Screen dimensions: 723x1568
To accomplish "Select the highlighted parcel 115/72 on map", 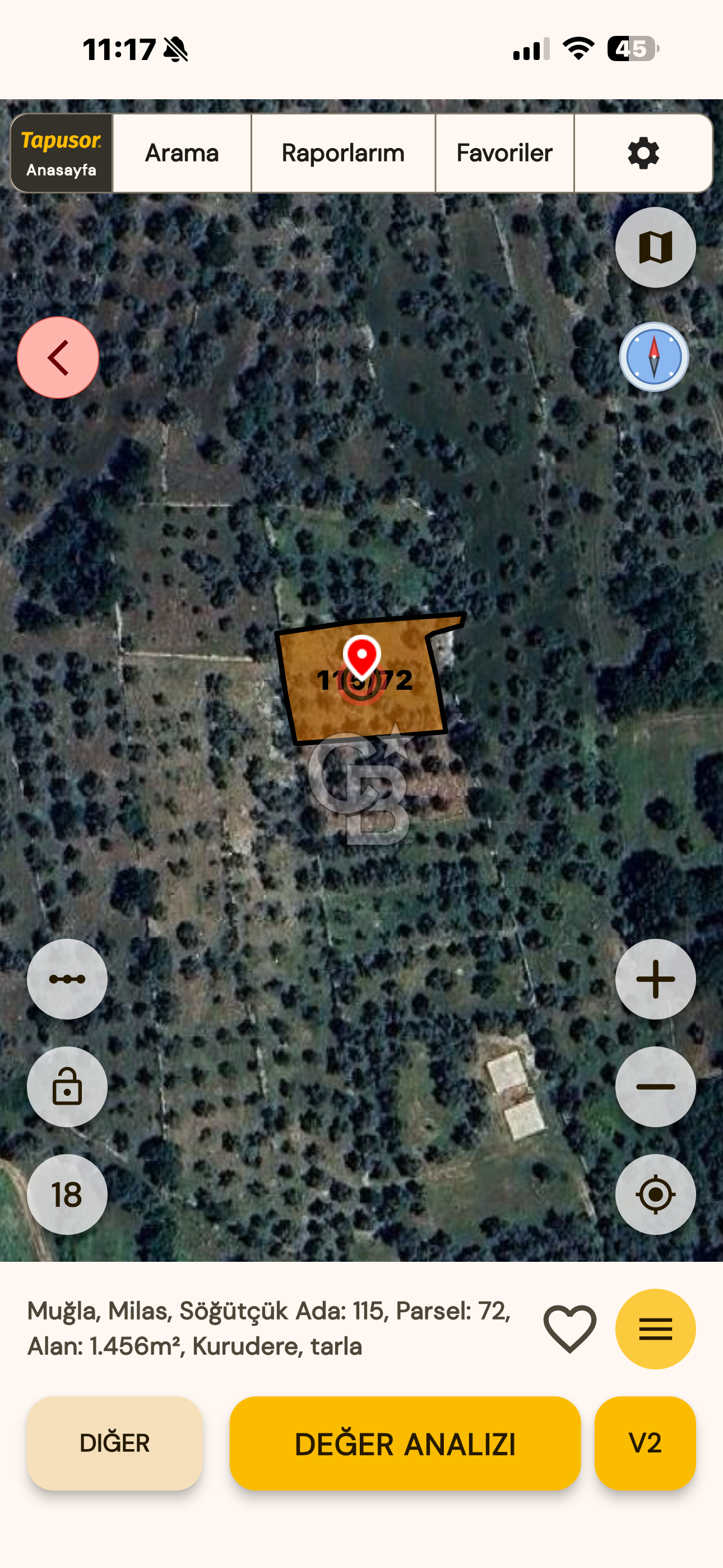I will (x=317, y=706).
